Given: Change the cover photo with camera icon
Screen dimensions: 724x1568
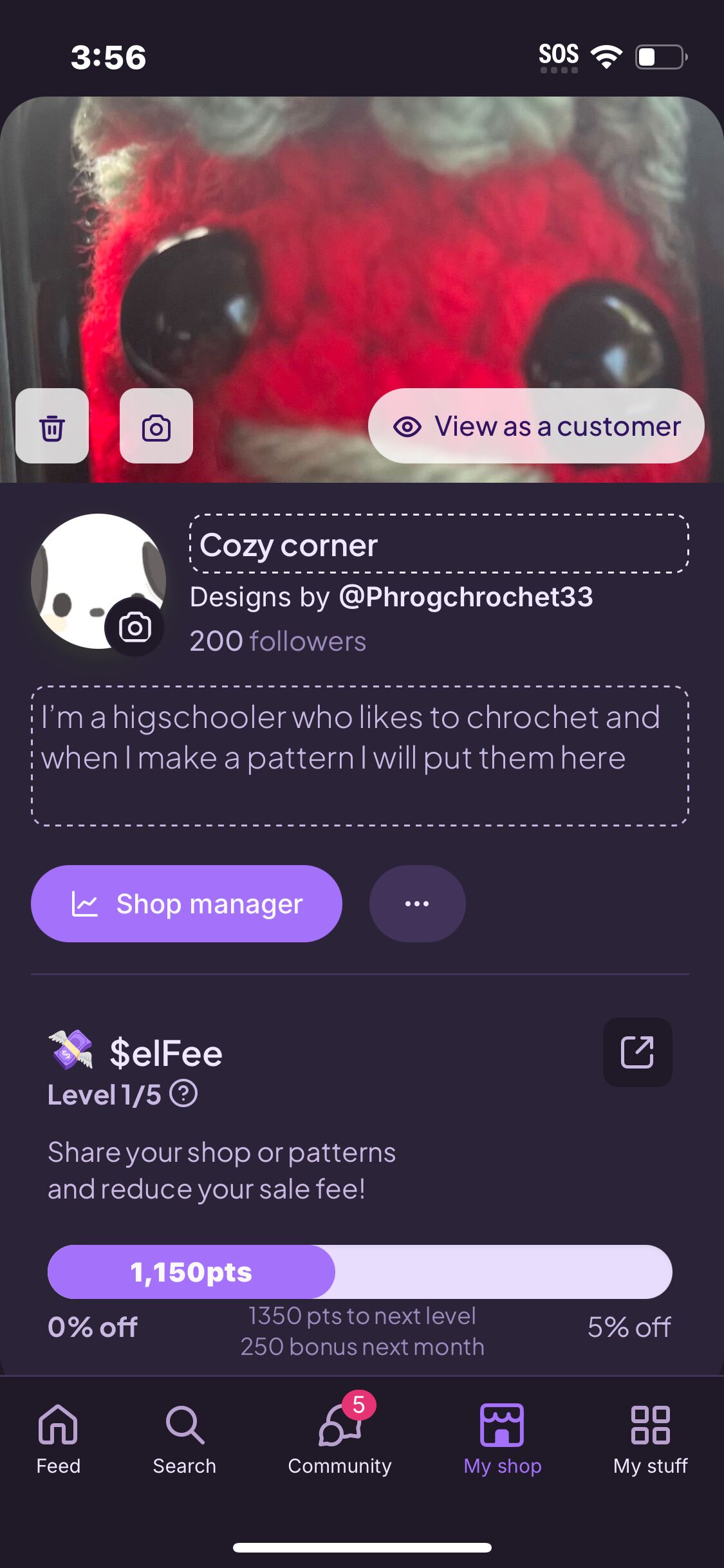Looking at the screenshot, I should (156, 425).
